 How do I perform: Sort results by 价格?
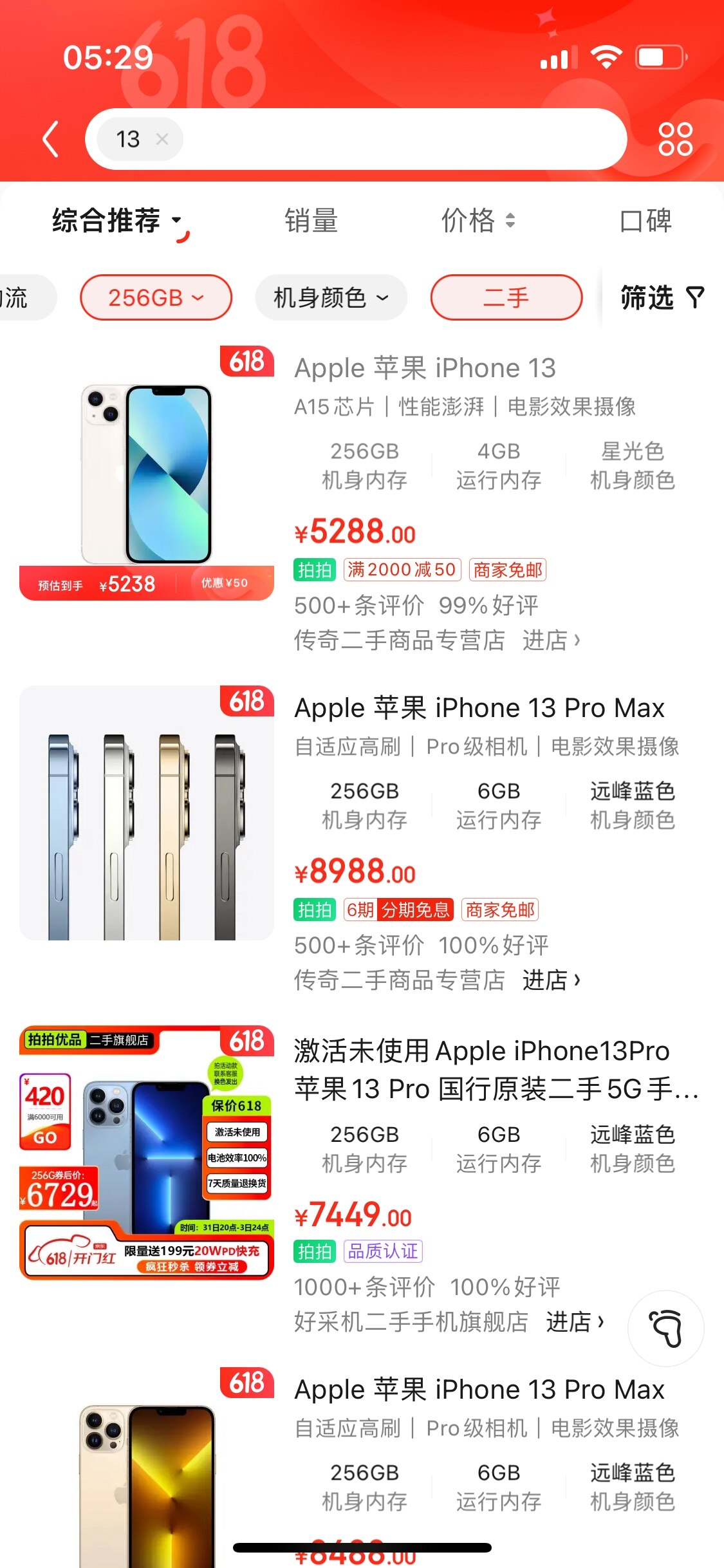(x=478, y=221)
